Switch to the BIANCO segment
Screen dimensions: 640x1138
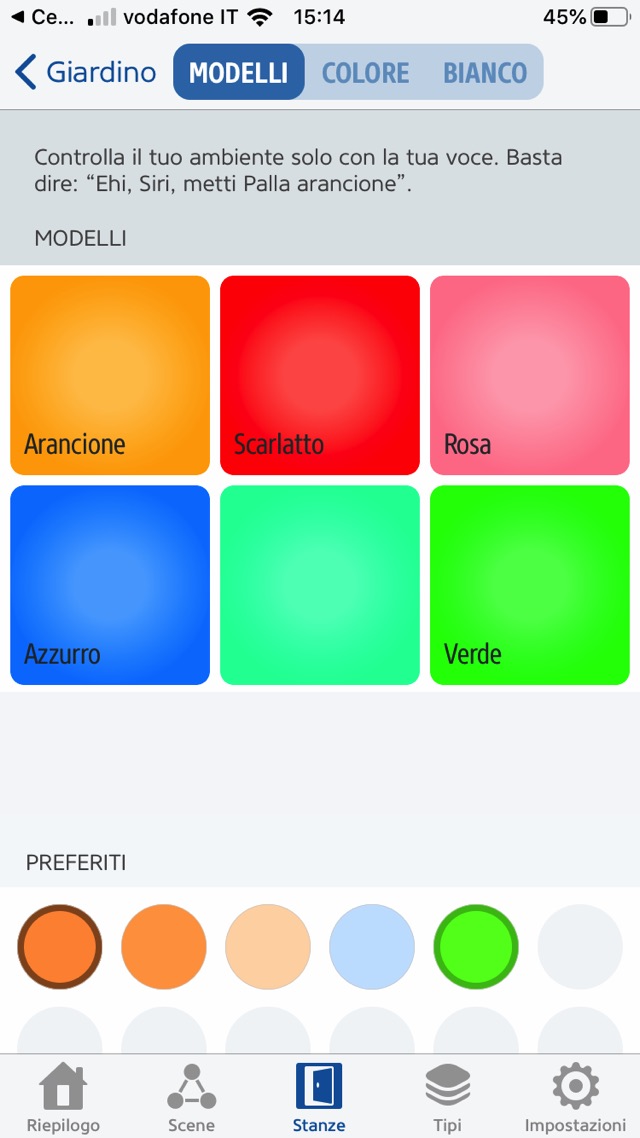485,72
